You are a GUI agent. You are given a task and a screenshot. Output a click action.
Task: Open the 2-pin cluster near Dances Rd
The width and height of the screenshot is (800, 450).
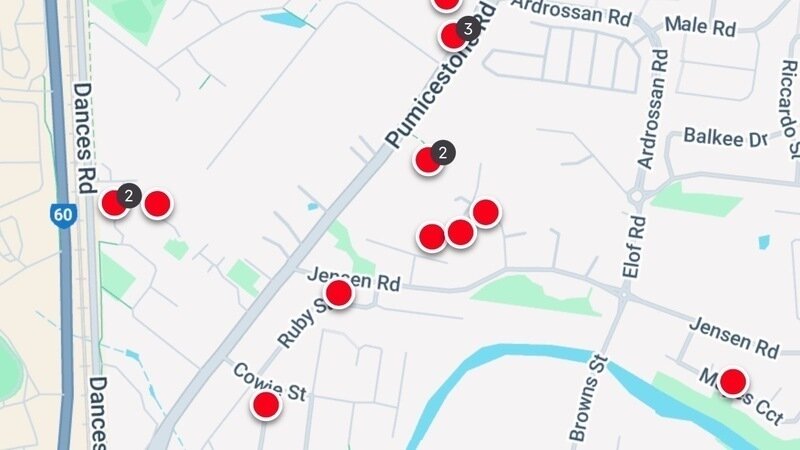click(x=116, y=203)
